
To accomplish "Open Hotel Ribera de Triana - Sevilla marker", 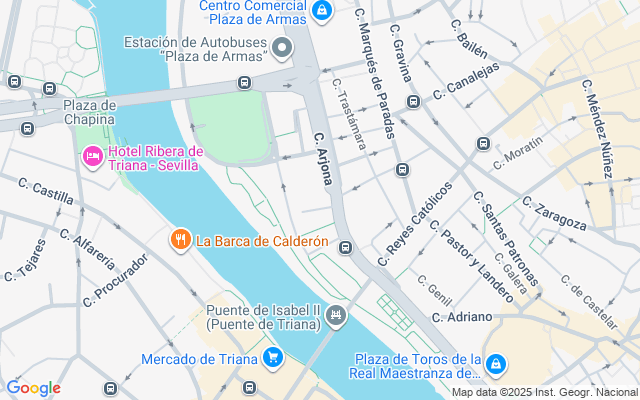I will (92, 156).
